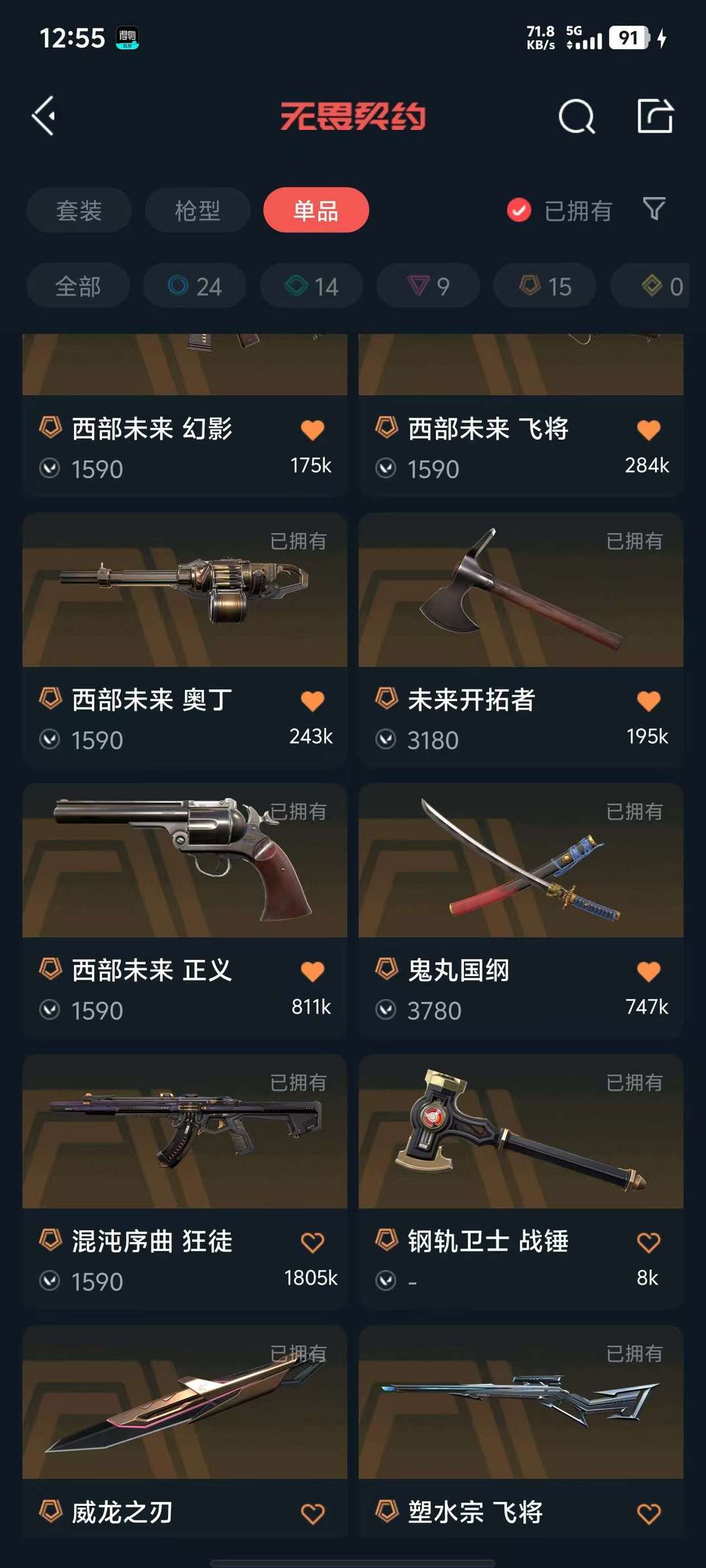Open the filter funnel icon
Screen dimensions: 706x1568
pyautogui.click(x=654, y=209)
